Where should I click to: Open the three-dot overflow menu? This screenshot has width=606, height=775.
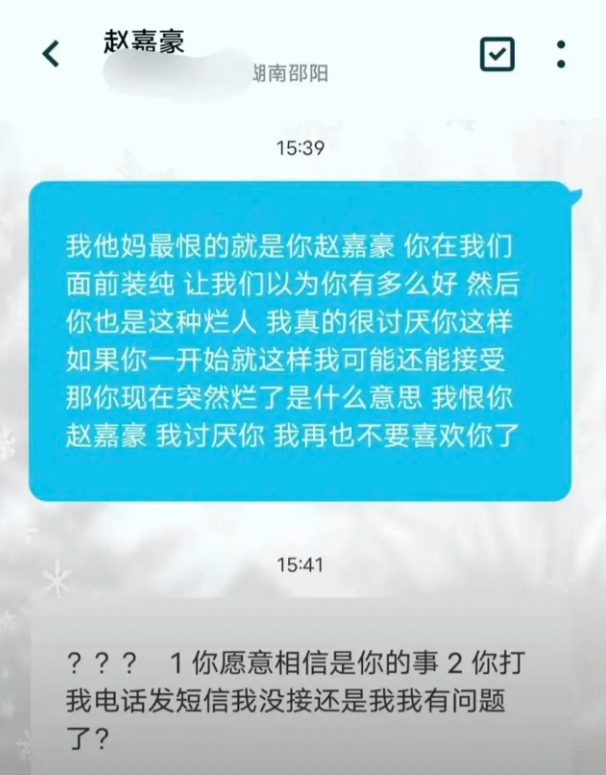(561, 54)
